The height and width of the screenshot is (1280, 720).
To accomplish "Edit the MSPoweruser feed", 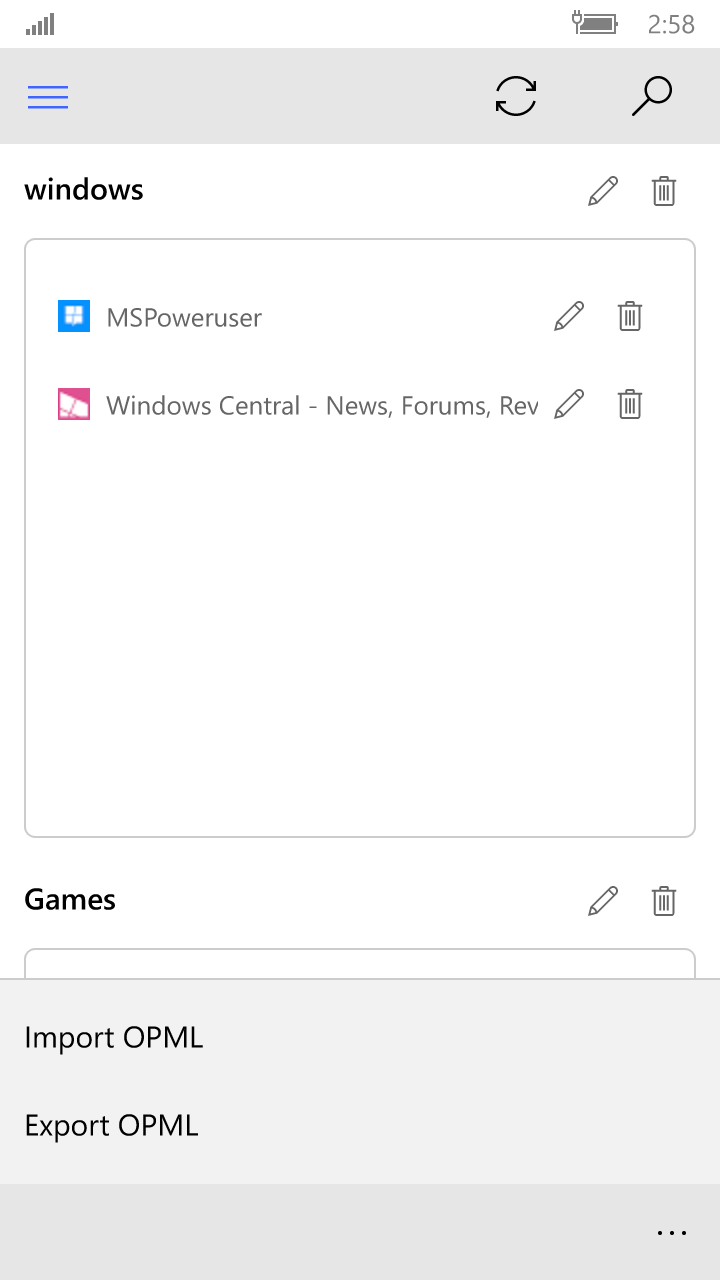I will (x=569, y=317).
